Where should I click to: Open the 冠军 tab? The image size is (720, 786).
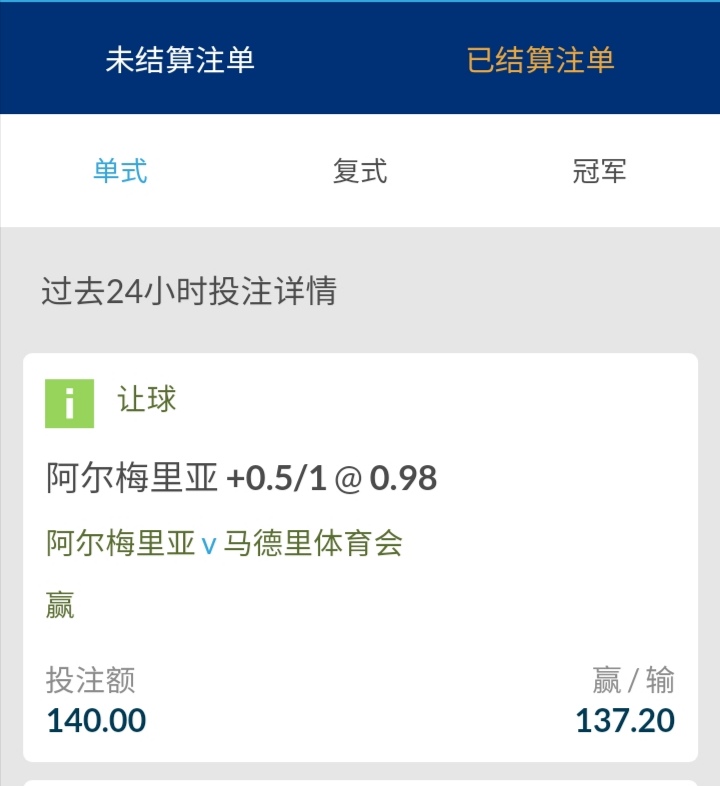click(599, 171)
